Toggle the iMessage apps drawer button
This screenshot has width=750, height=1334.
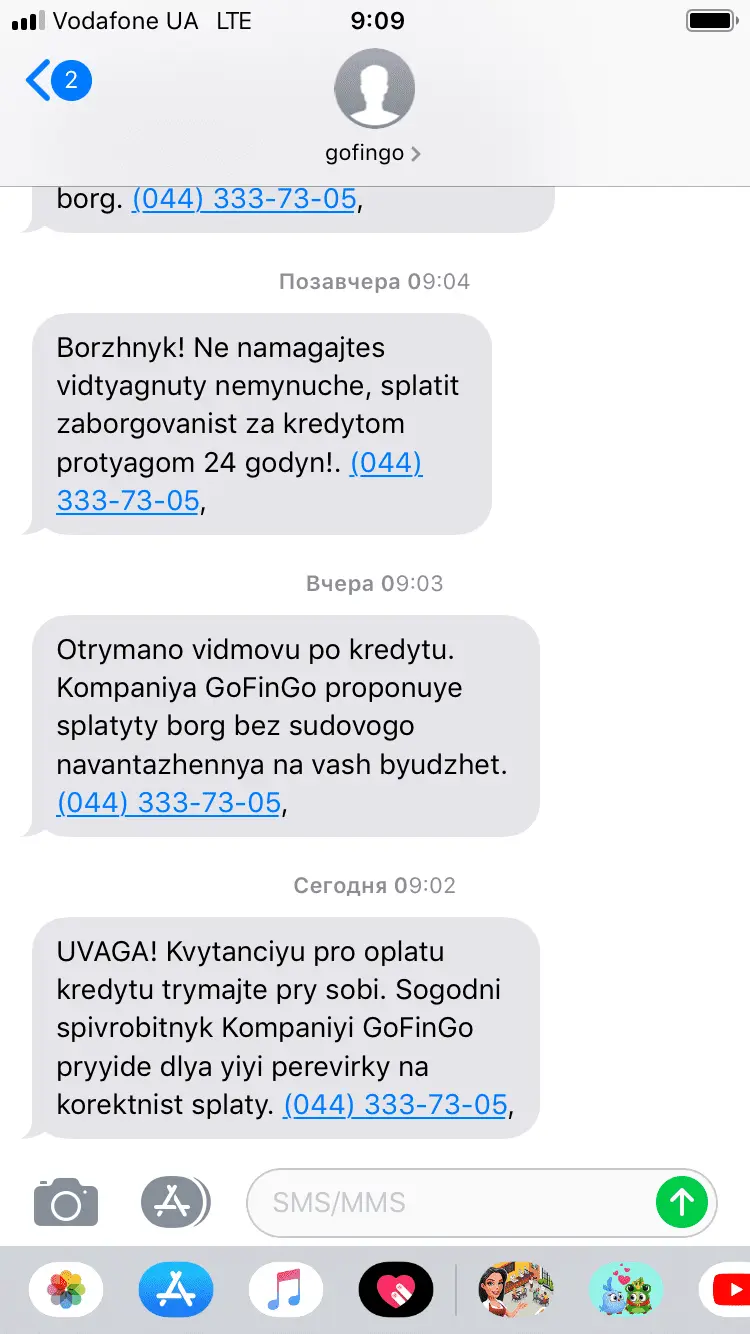click(174, 1201)
